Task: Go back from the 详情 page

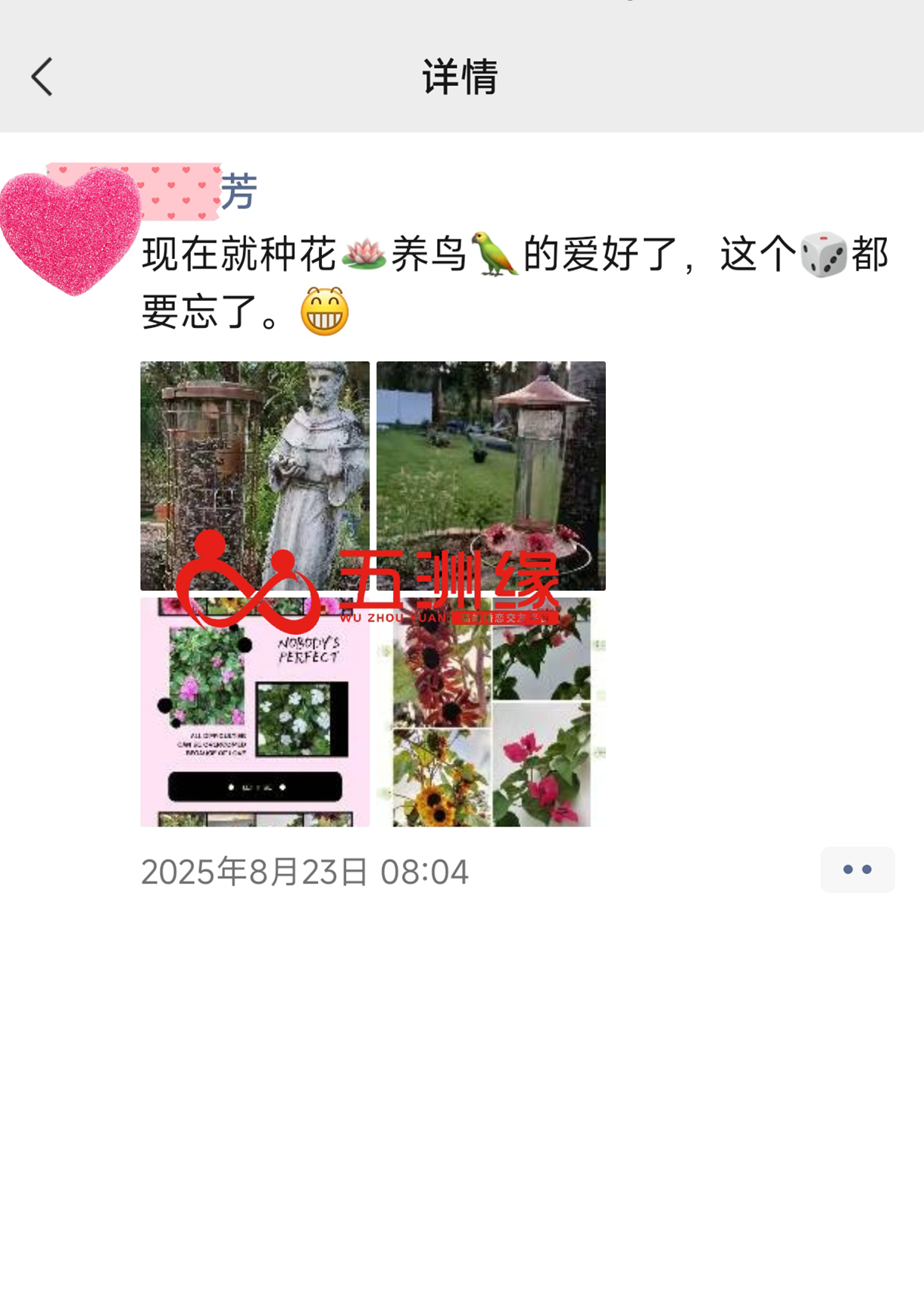Action: (42, 77)
